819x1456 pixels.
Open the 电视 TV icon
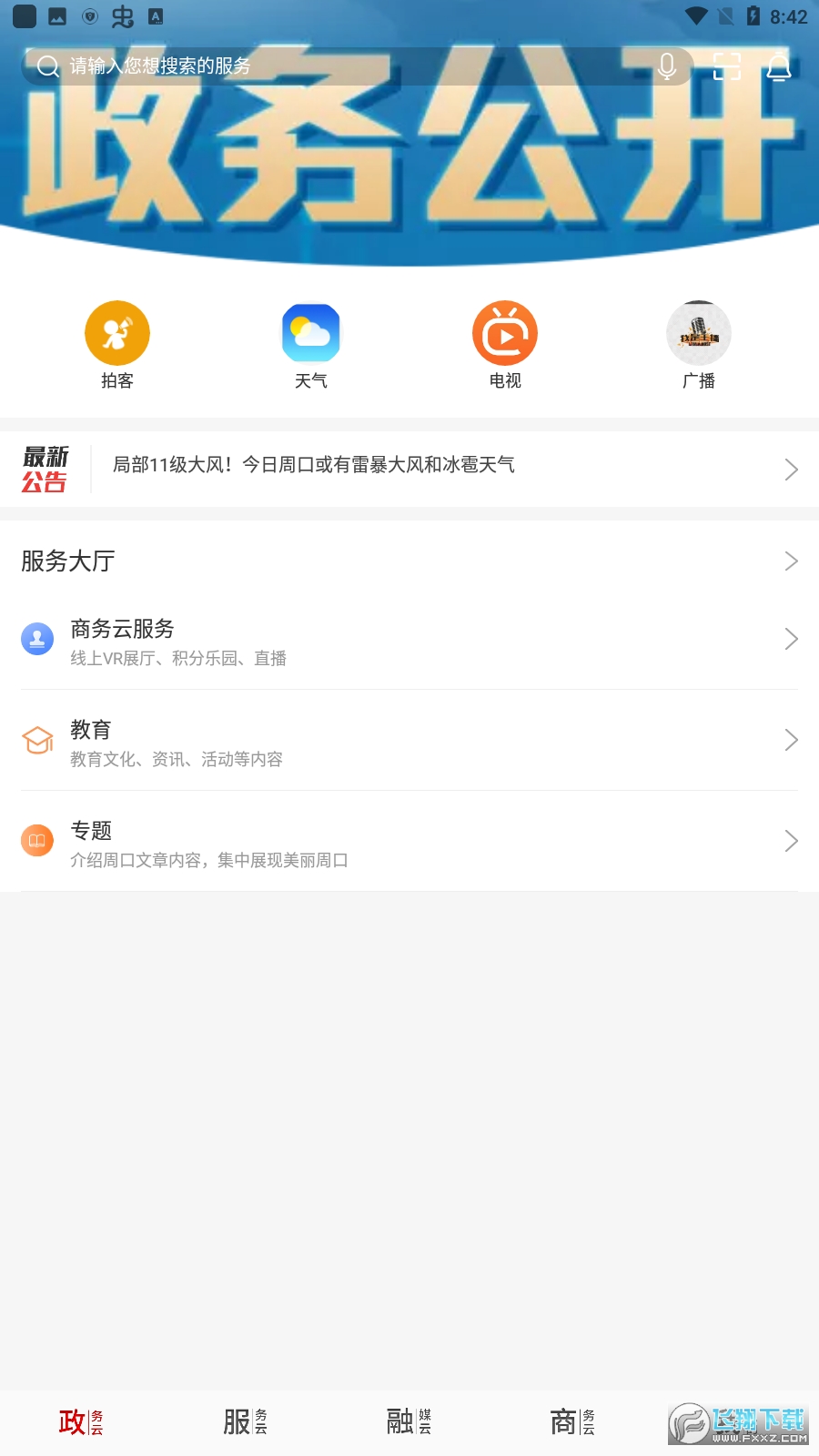point(504,332)
